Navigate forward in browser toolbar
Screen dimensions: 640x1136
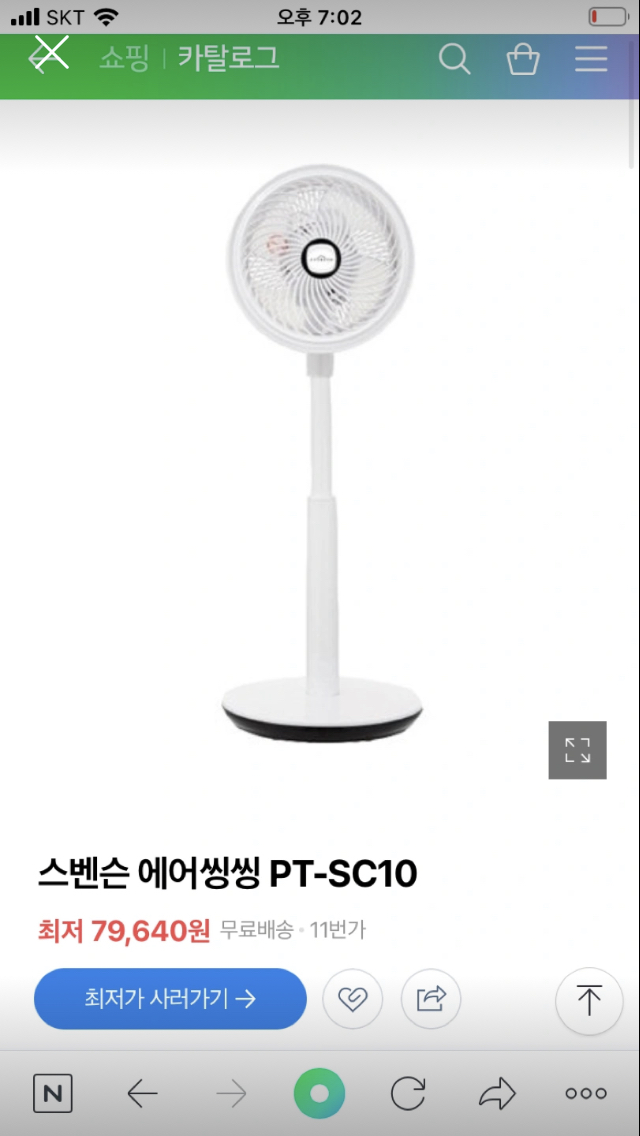click(231, 1094)
